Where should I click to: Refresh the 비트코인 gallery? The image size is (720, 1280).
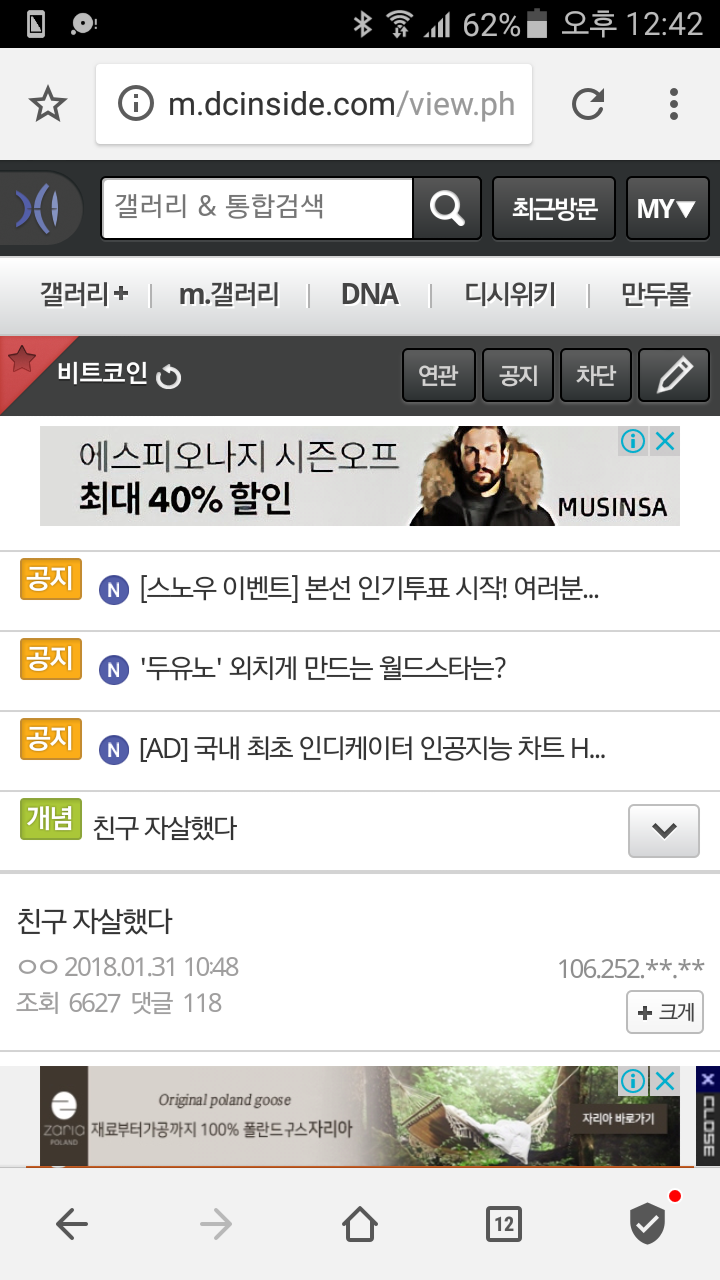click(170, 377)
